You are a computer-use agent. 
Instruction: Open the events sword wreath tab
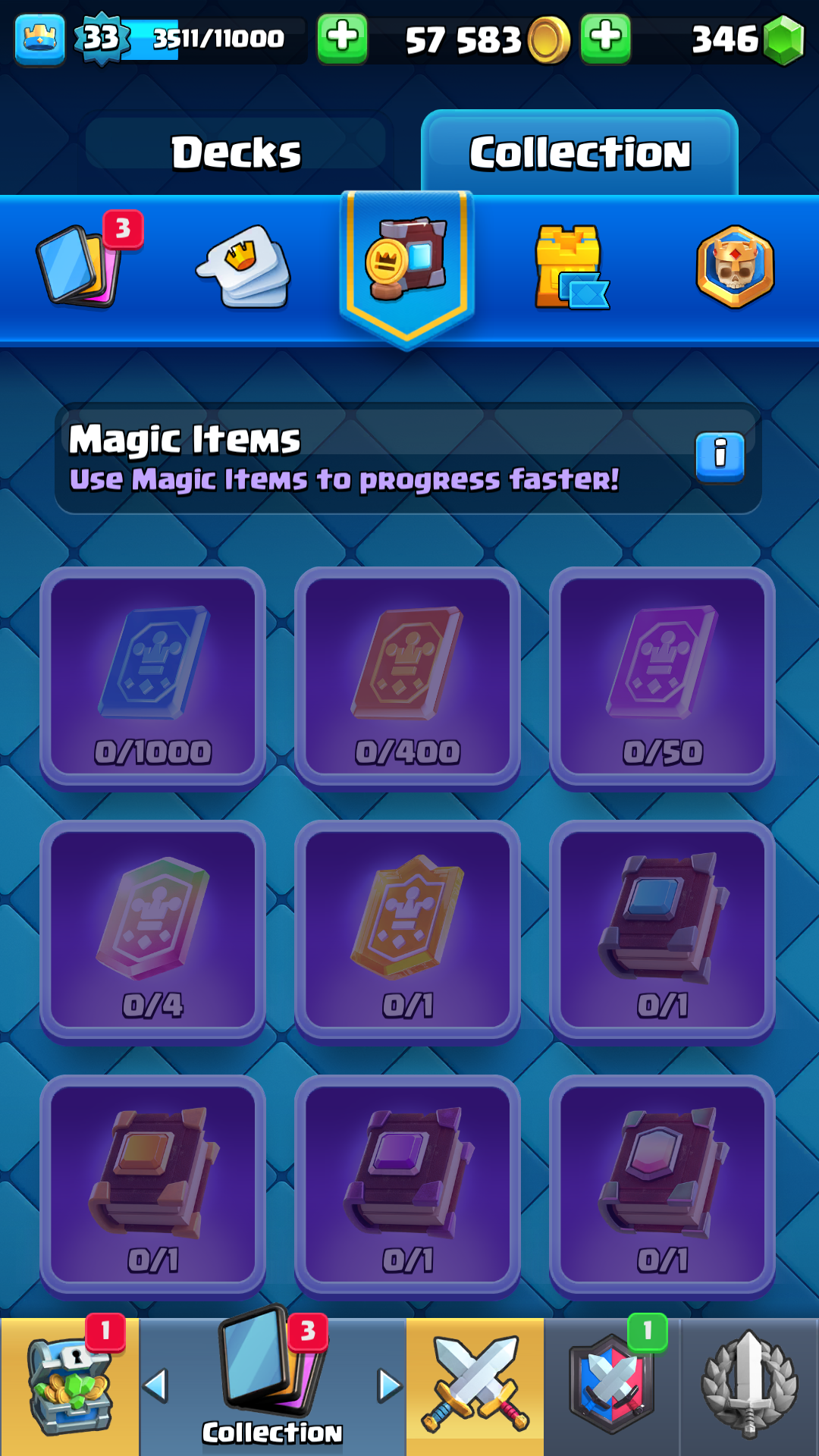[749, 1386]
